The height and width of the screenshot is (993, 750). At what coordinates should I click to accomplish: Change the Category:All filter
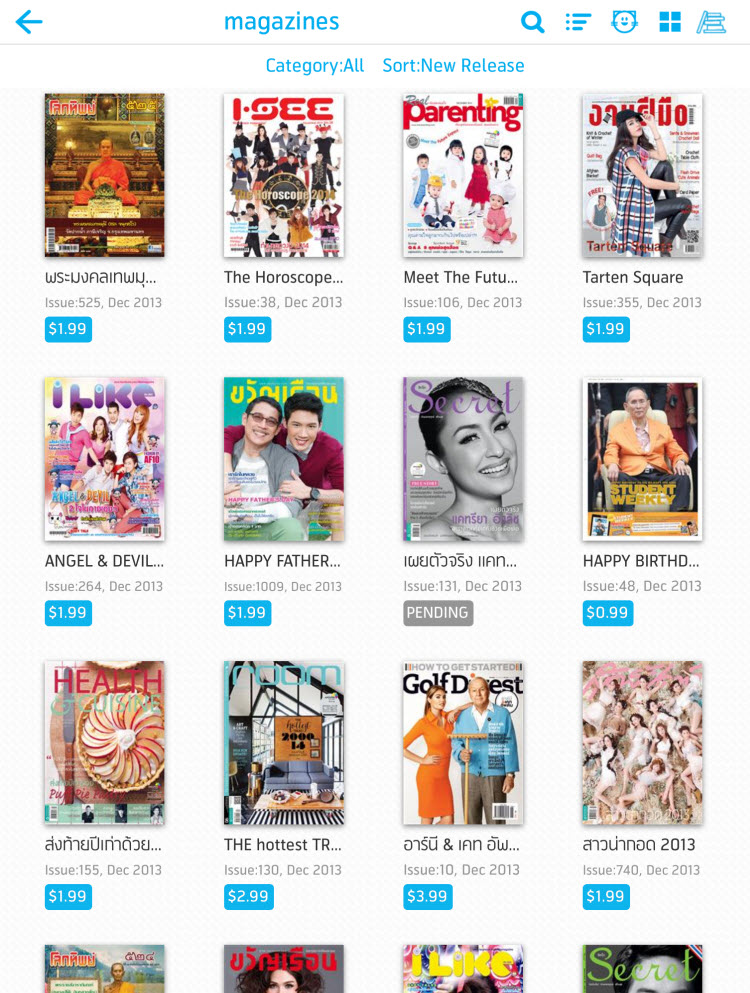point(314,66)
